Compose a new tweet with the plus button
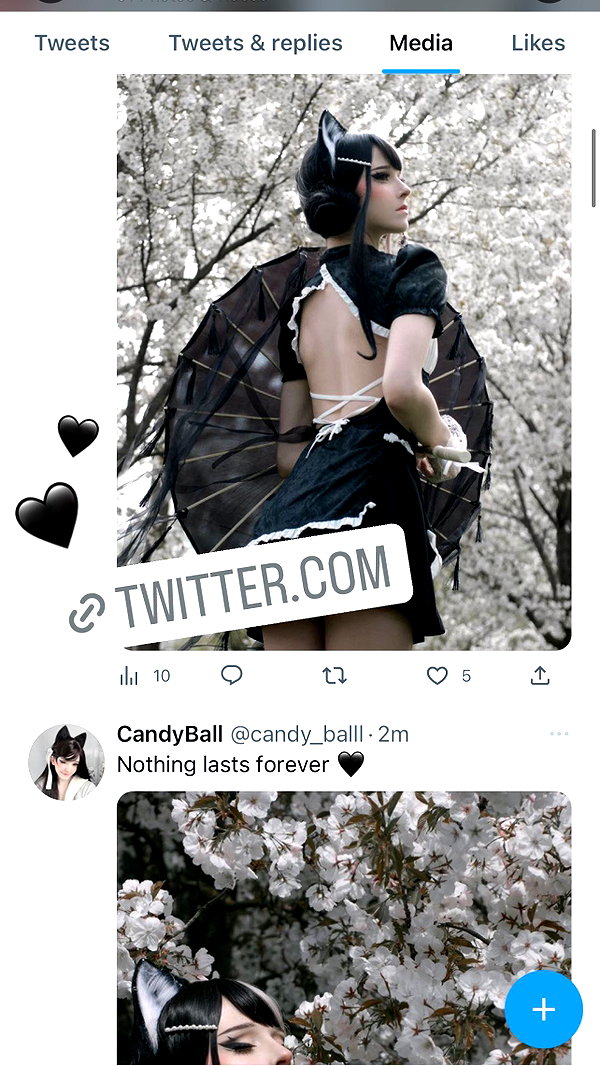Viewport: 600px width, 1066px height. pyautogui.click(x=544, y=1010)
